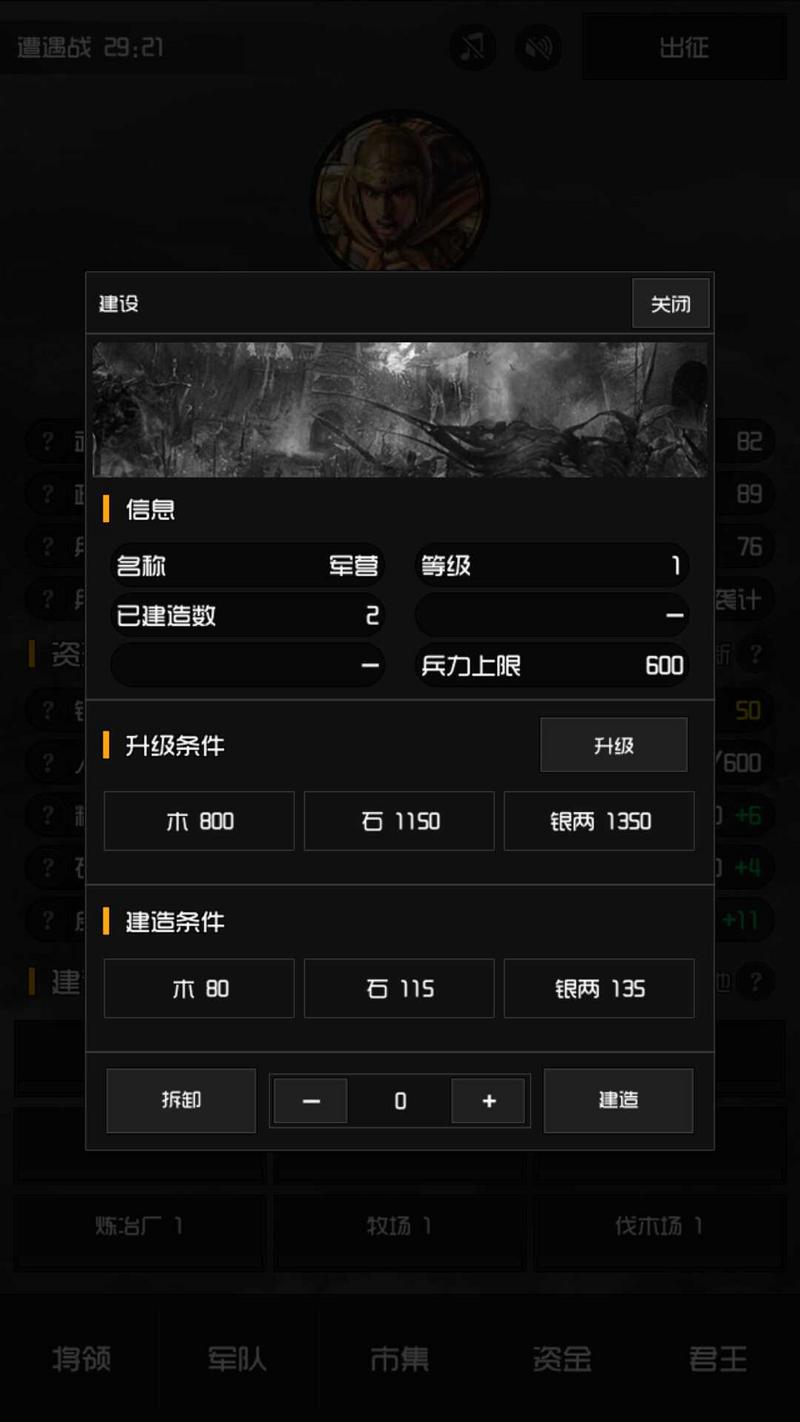Image resolution: width=800 pixels, height=1422 pixels.
Task: Decrease build quantity with minus
Action: click(x=311, y=1101)
